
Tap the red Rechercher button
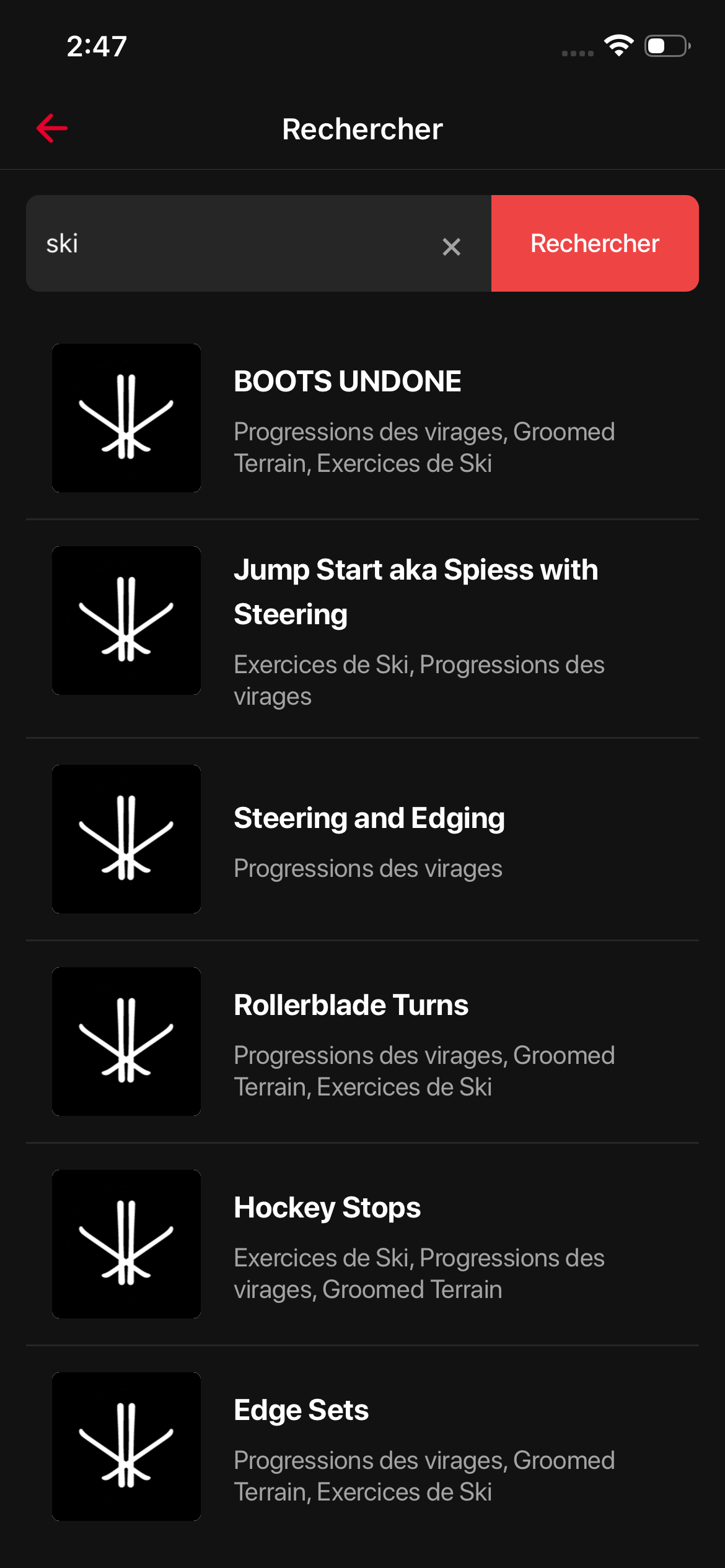point(595,243)
